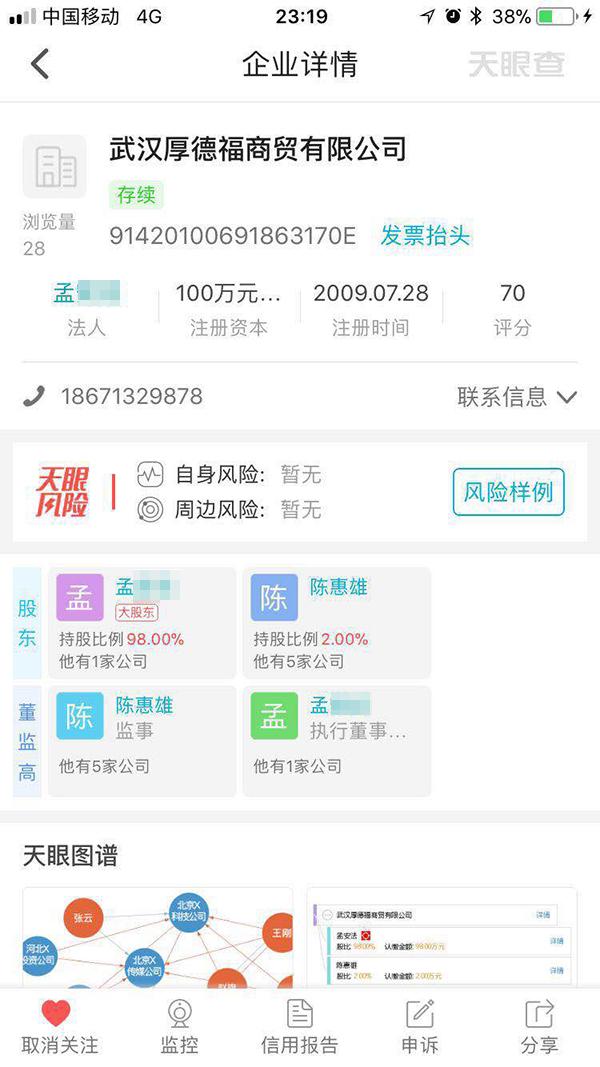Image resolution: width=600 pixels, height=1067 pixels.
Task: Open the 信用报告 credit report
Action: pyautogui.click(x=300, y=1027)
